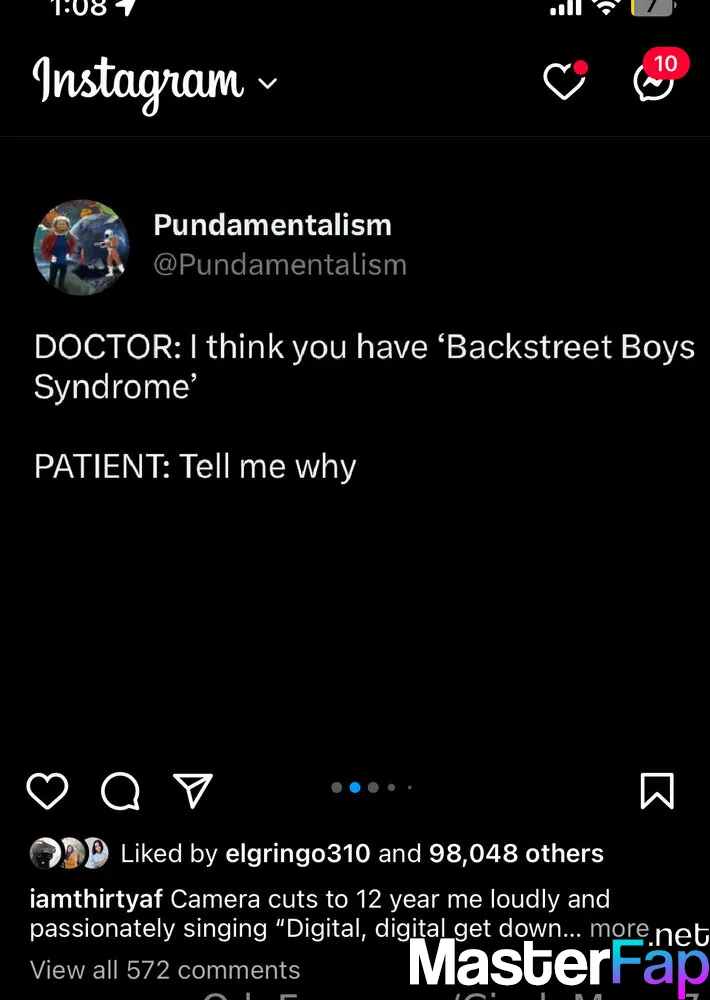Screen dimensions: 710x1000
Task: Open iamthirtyaf's profile from caption
Action: (x=96, y=899)
